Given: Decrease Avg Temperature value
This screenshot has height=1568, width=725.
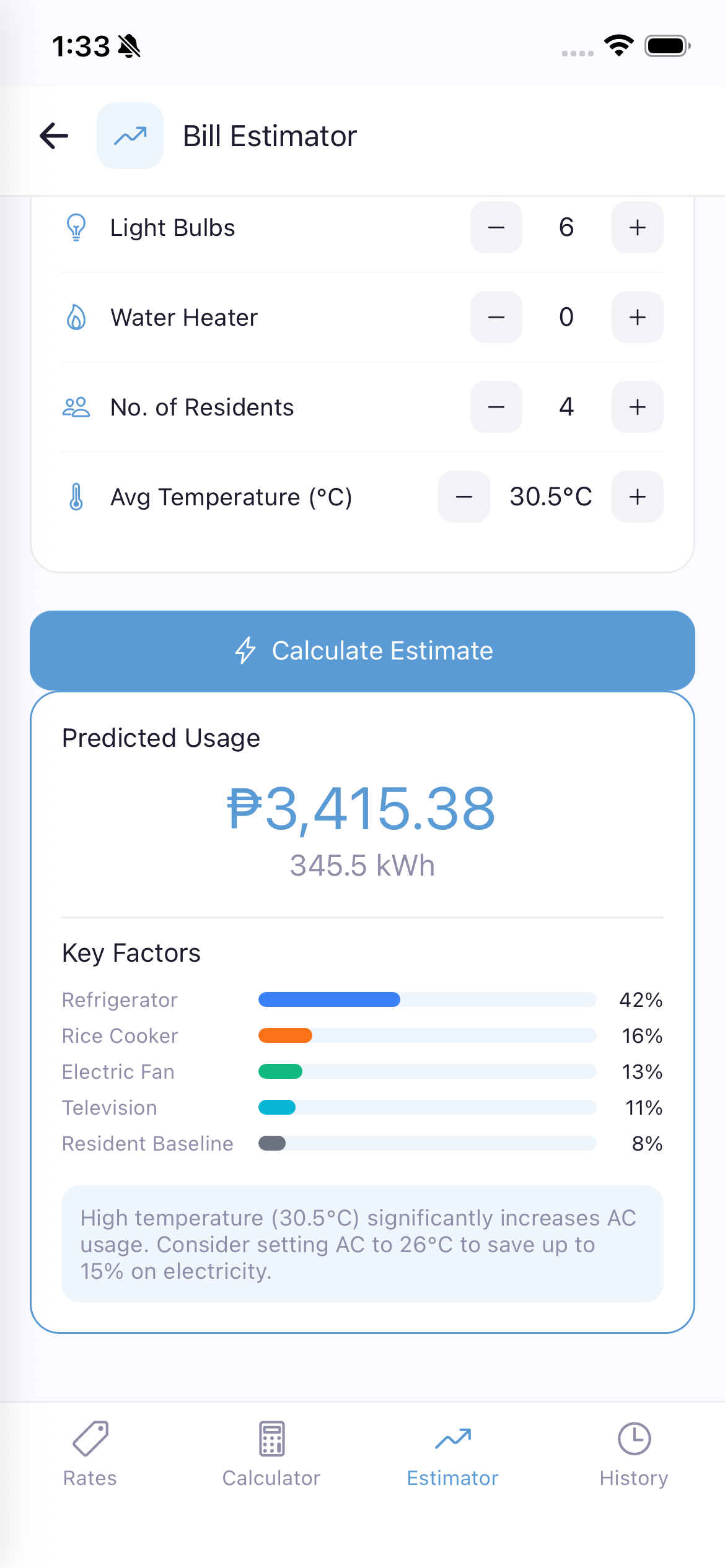Looking at the screenshot, I should [463, 497].
